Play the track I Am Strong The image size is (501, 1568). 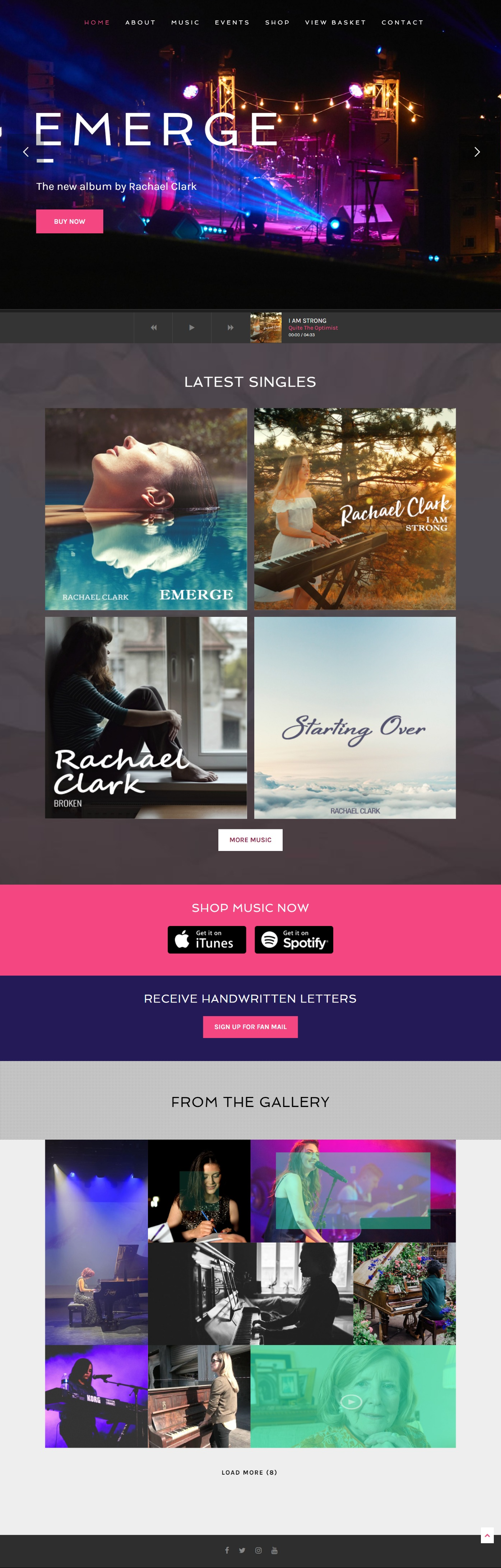tap(192, 327)
